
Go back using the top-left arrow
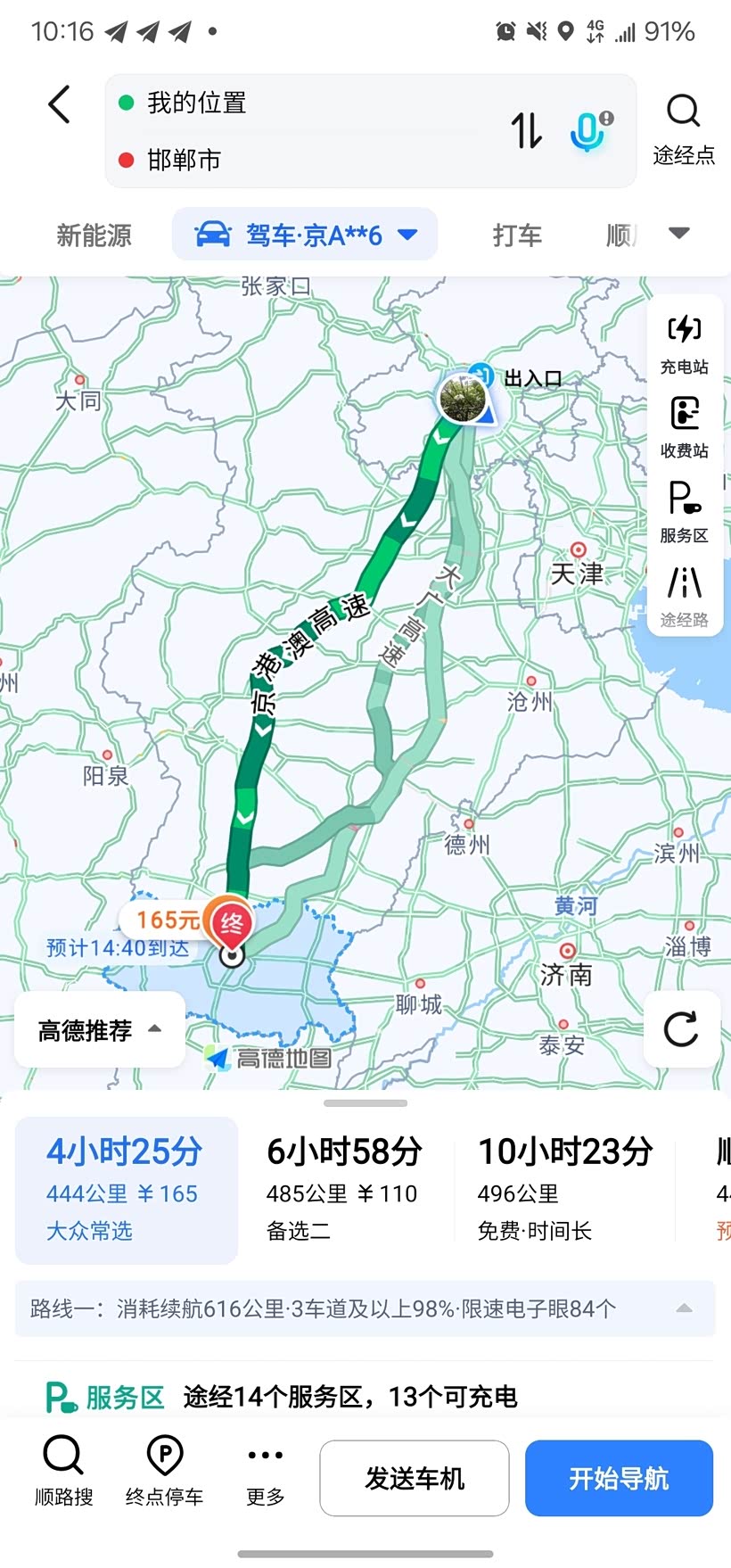(59, 104)
